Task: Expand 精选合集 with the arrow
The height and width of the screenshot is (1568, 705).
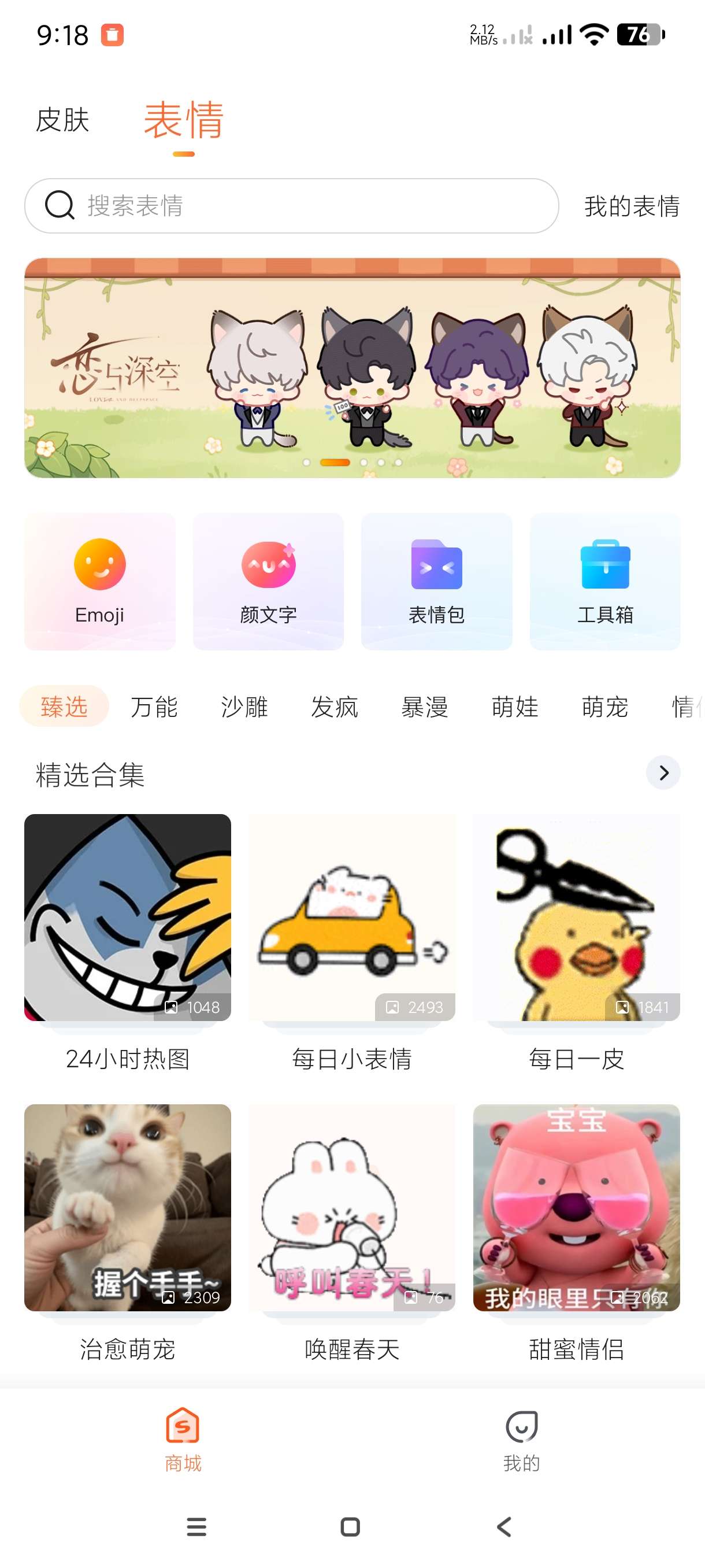Action: 663,773
